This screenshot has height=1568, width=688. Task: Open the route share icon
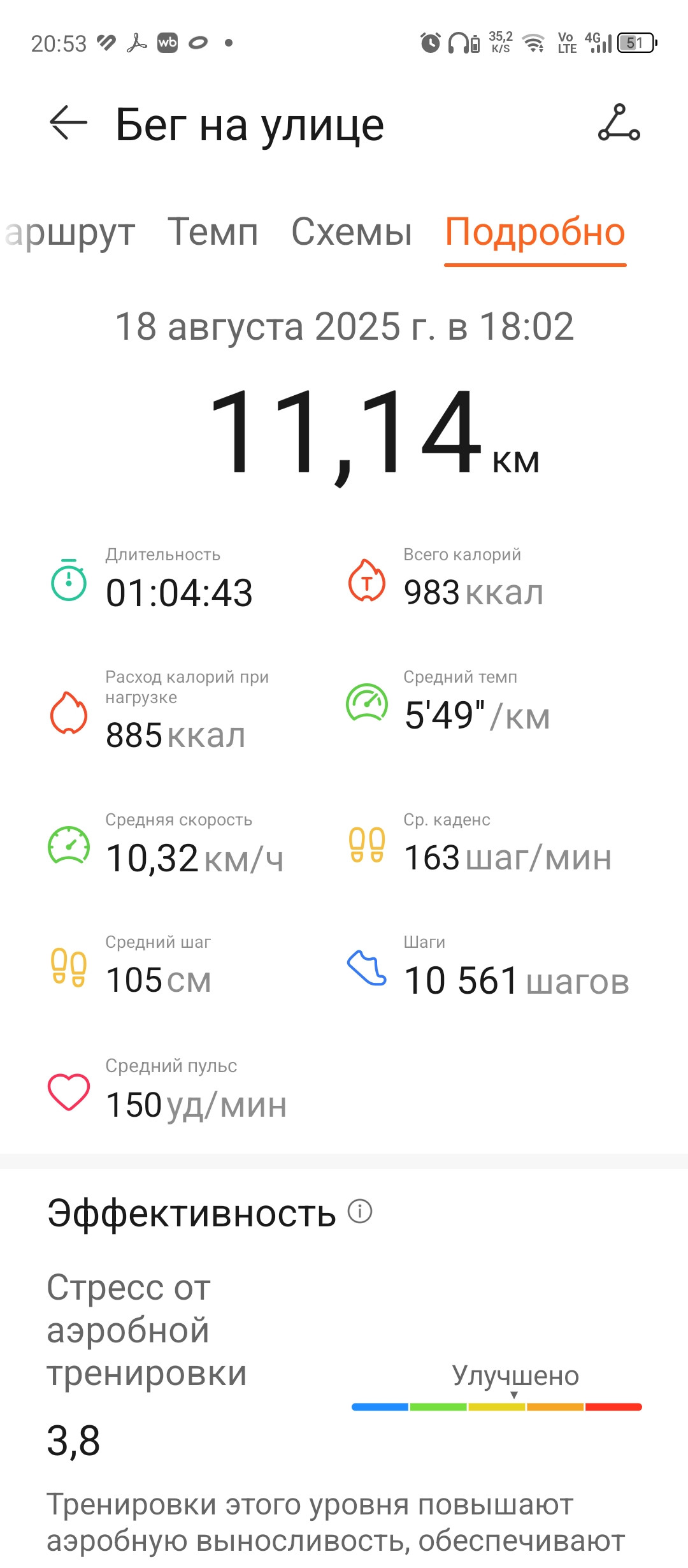[x=619, y=122]
